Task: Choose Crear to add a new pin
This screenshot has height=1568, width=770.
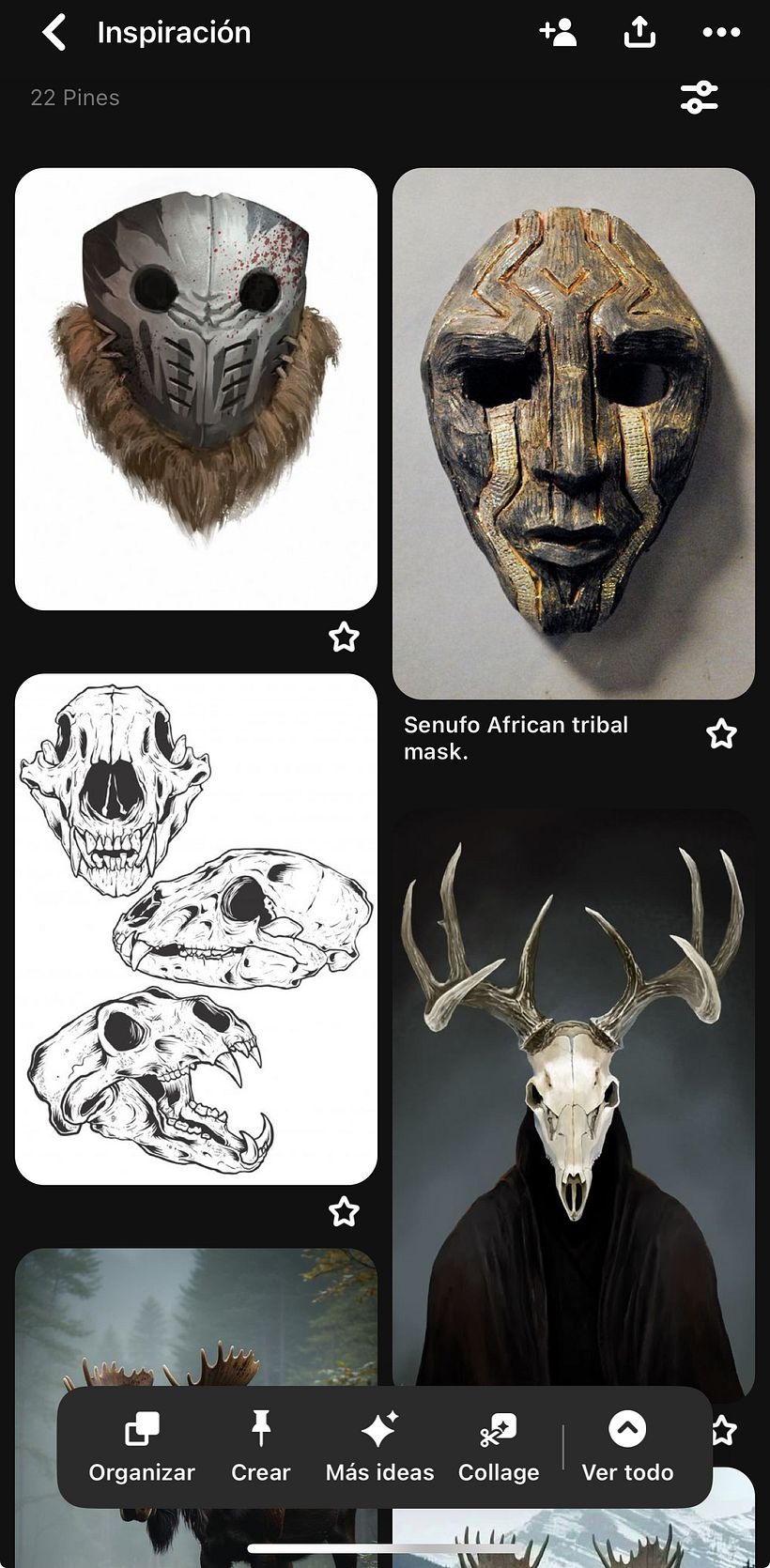Action: 260,1448
